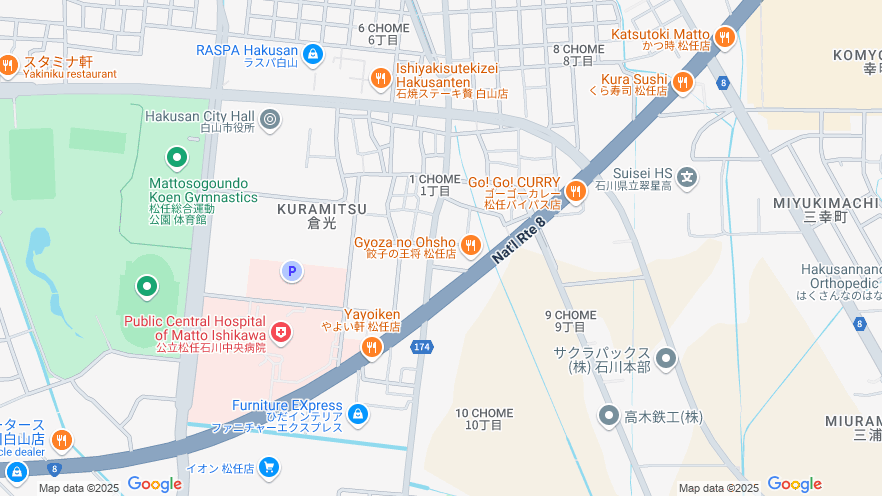
Task: Open the Gyoza no Ohsho restaurant pin
Action: 471,244
